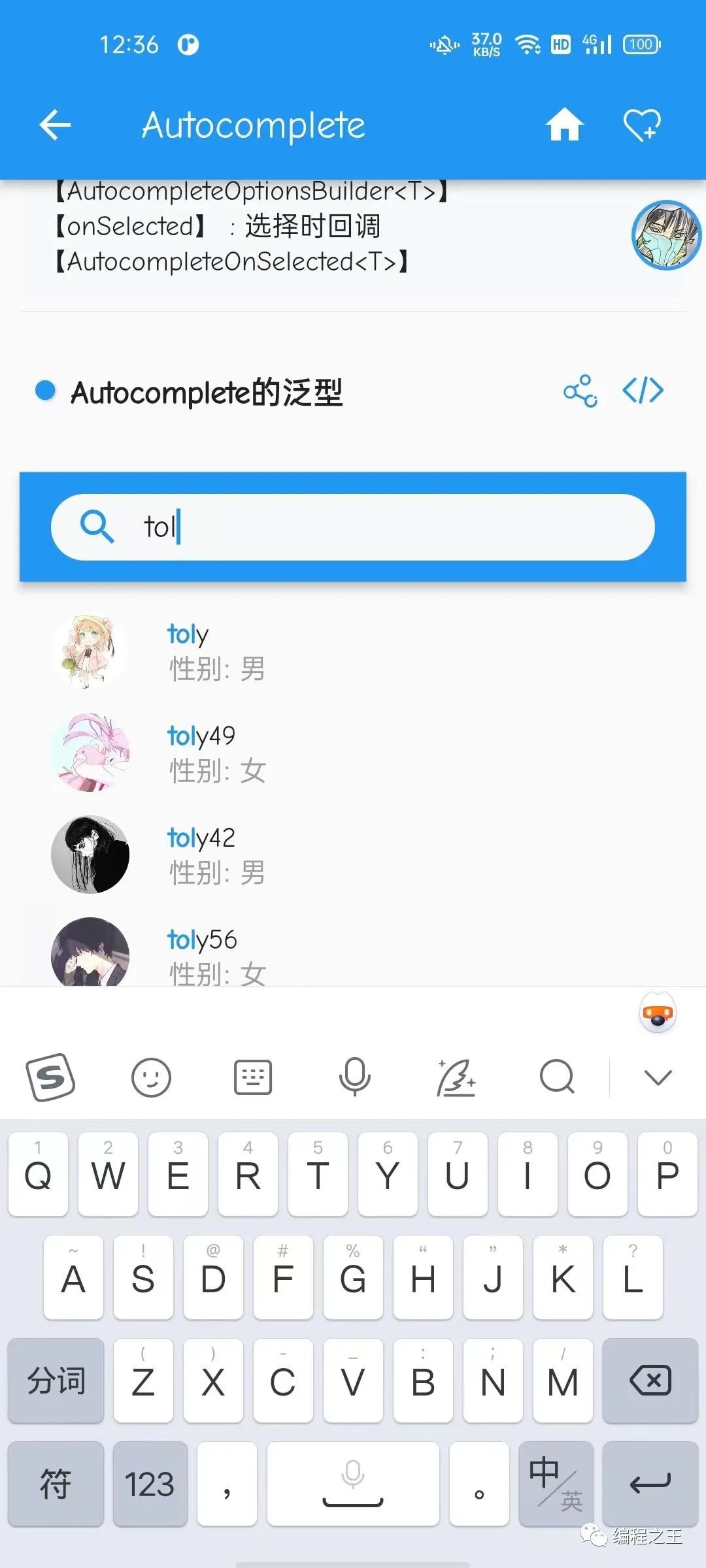The image size is (706, 1568).
Task: Switch keyboard to 123 number layout
Action: 150,1484
